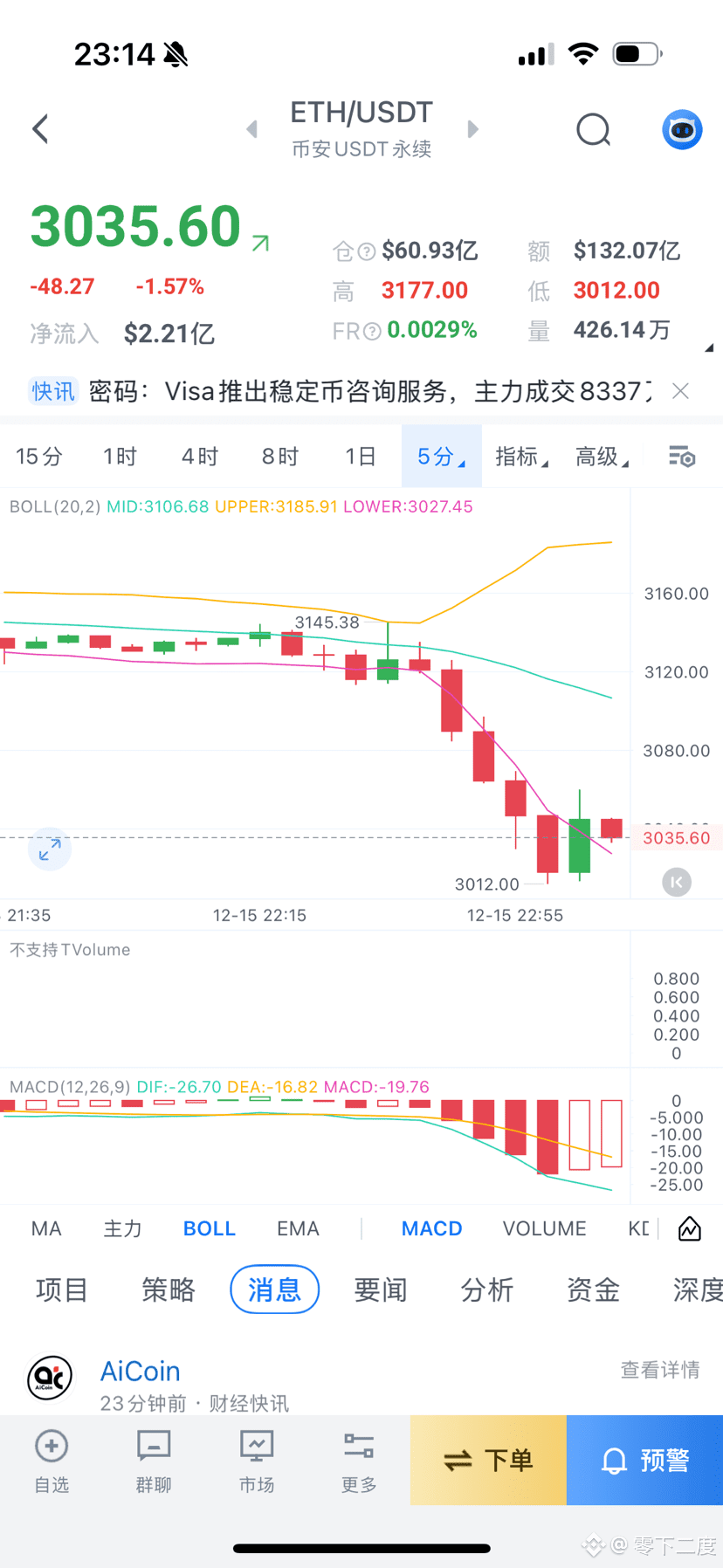Switch to the previous trading pair
The width and height of the screenshot is (723, 1568).
point(252,129)
